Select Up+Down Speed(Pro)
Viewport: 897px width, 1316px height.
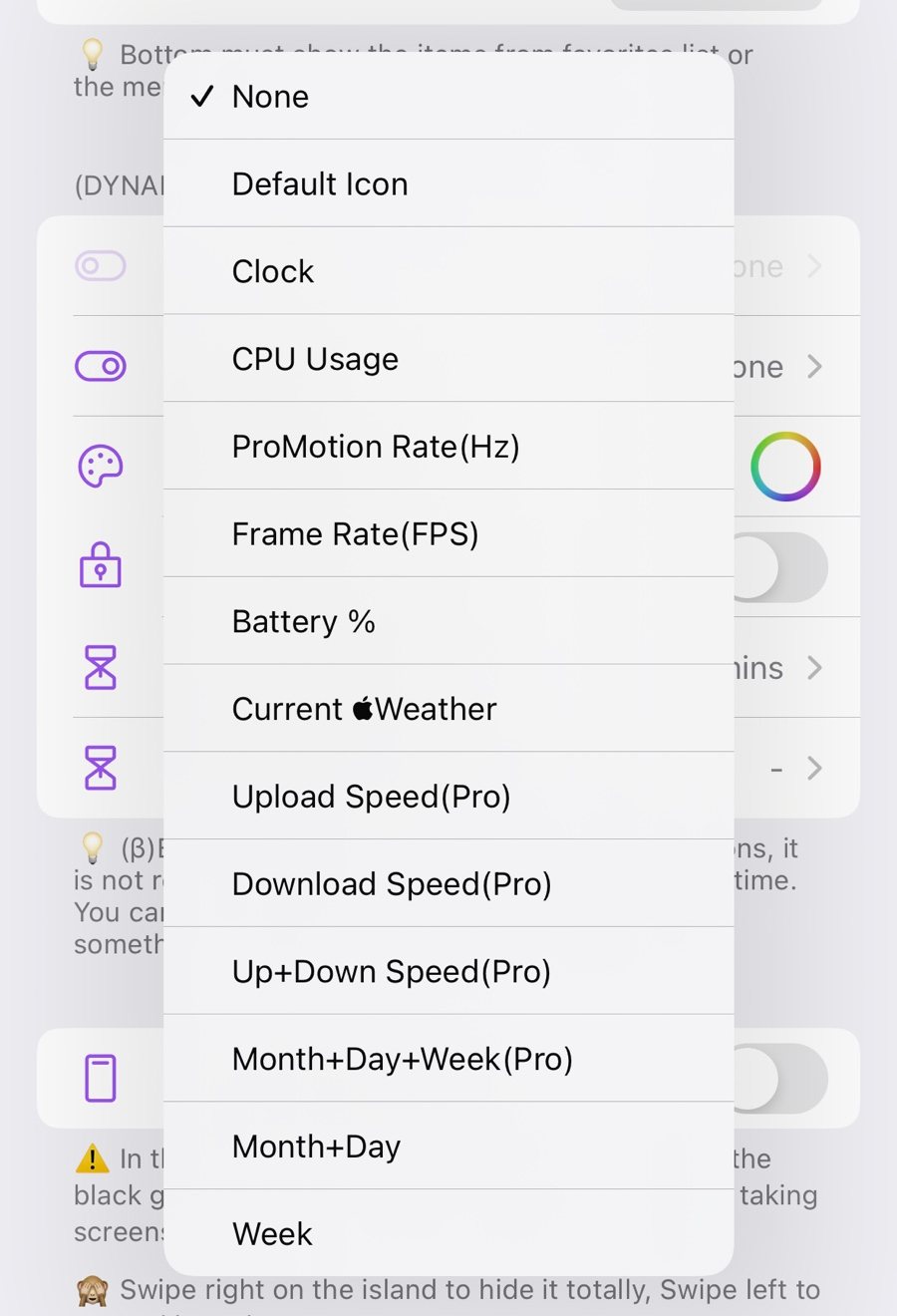coord(448,971)
